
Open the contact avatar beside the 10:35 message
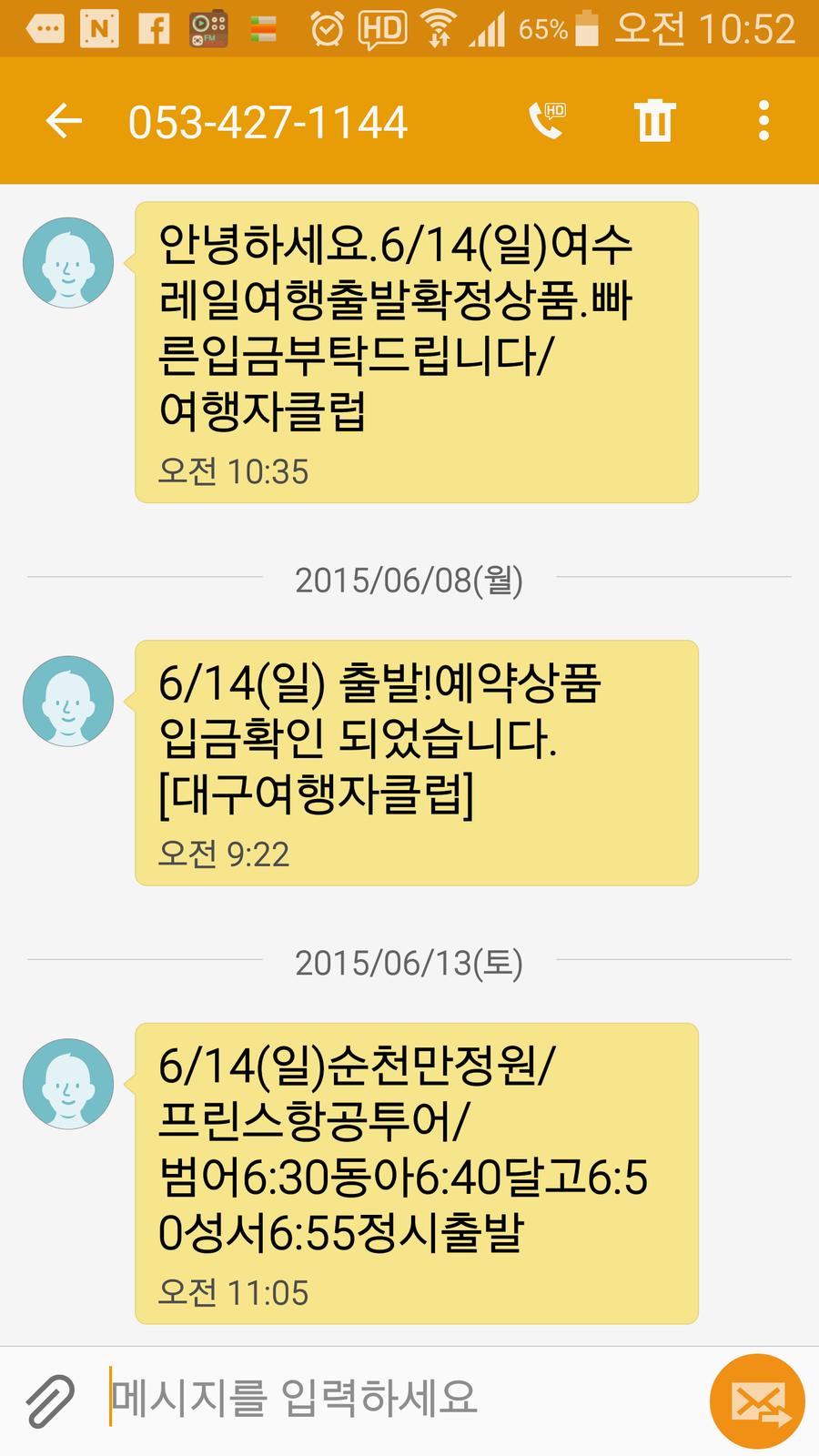(x=68, y=263)
